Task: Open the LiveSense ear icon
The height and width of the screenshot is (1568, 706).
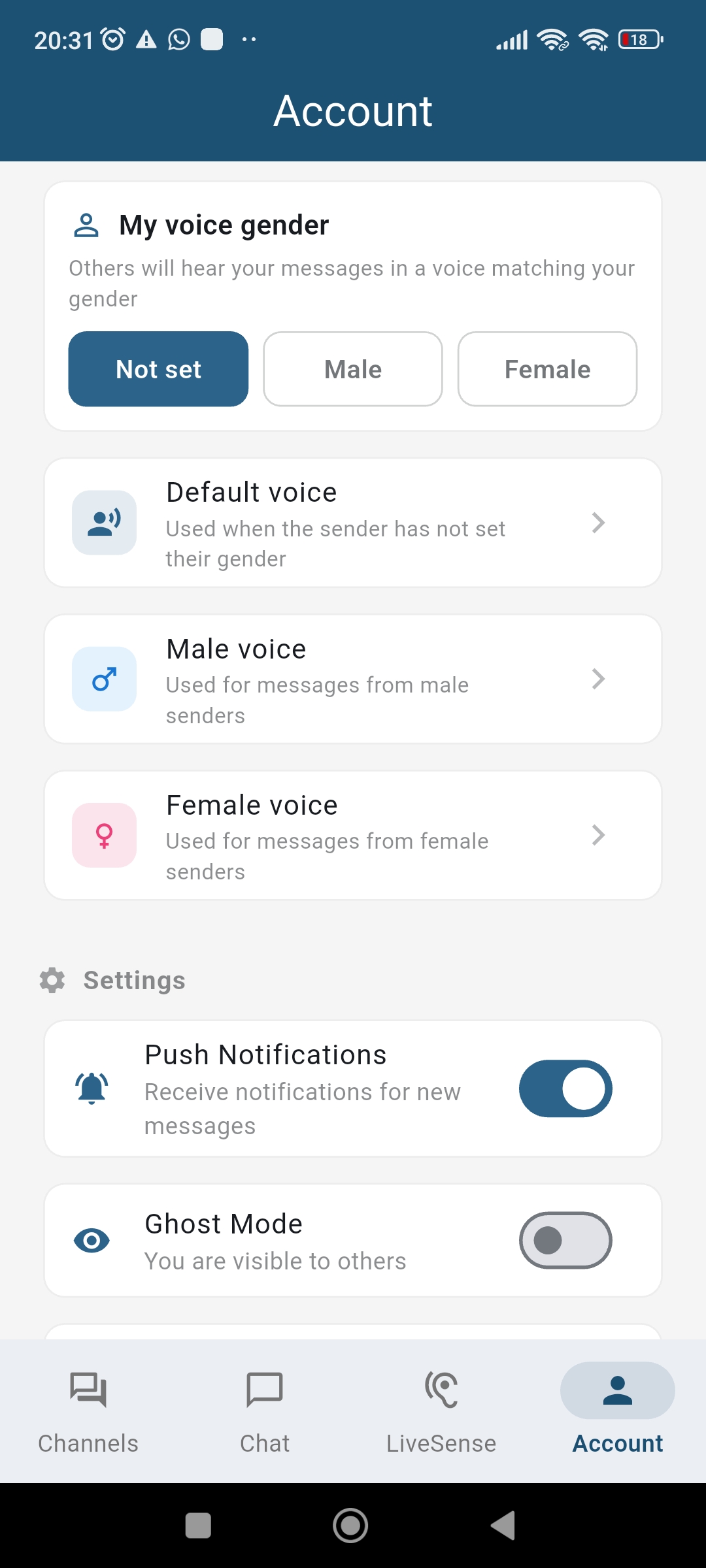Action: click(x=441, y=1390)
